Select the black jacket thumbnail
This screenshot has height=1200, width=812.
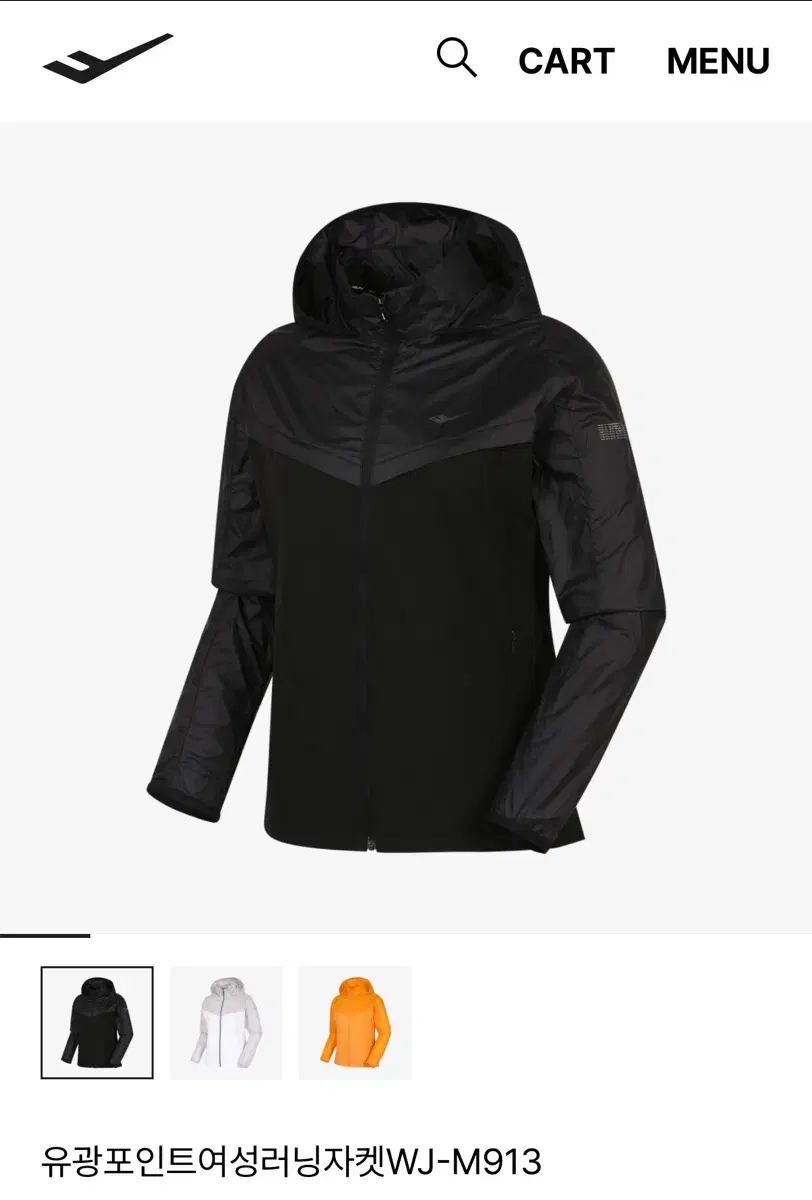click(97, 1022)
